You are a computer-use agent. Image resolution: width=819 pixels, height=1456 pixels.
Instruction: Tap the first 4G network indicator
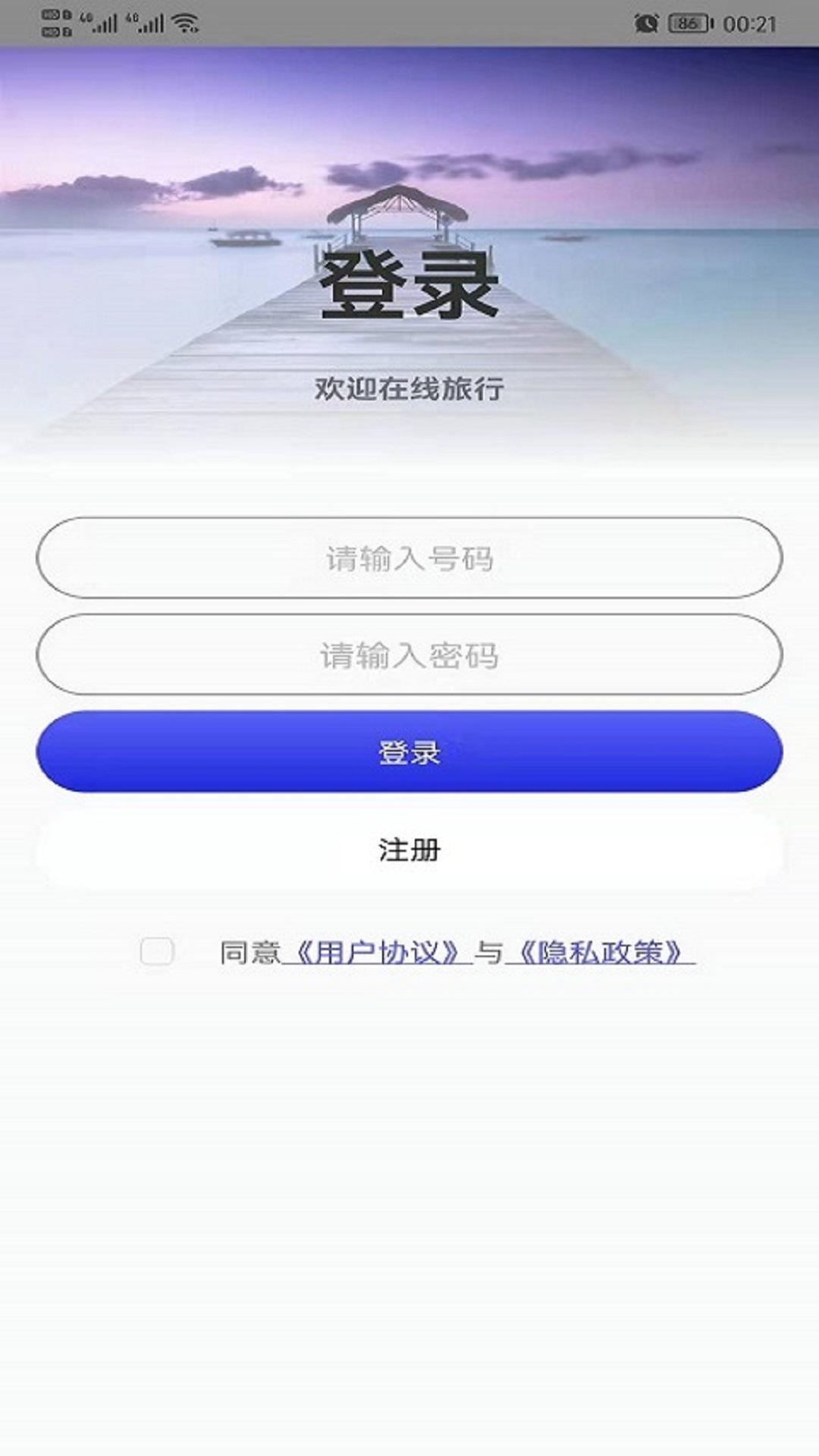point(85,17)
